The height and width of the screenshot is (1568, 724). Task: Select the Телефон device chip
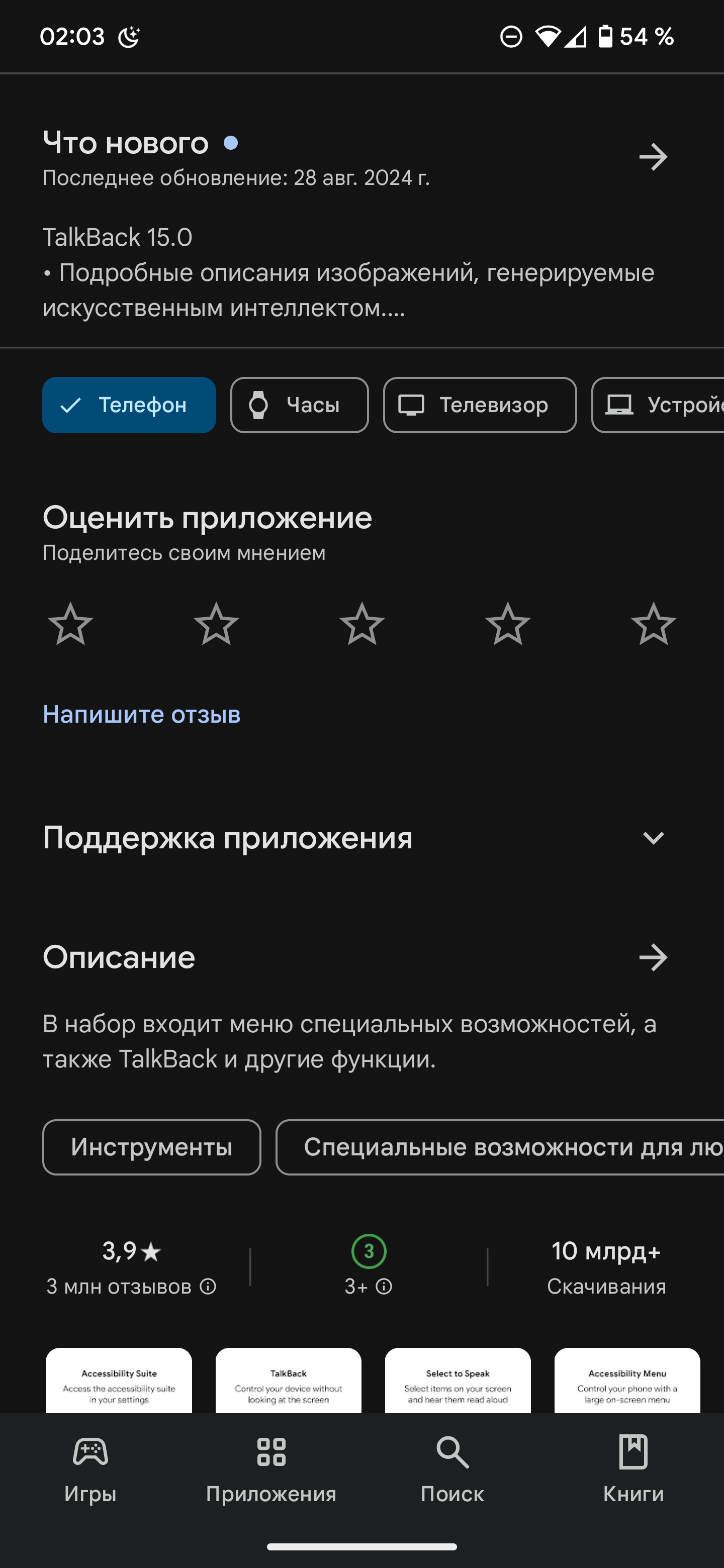[129, 405]
